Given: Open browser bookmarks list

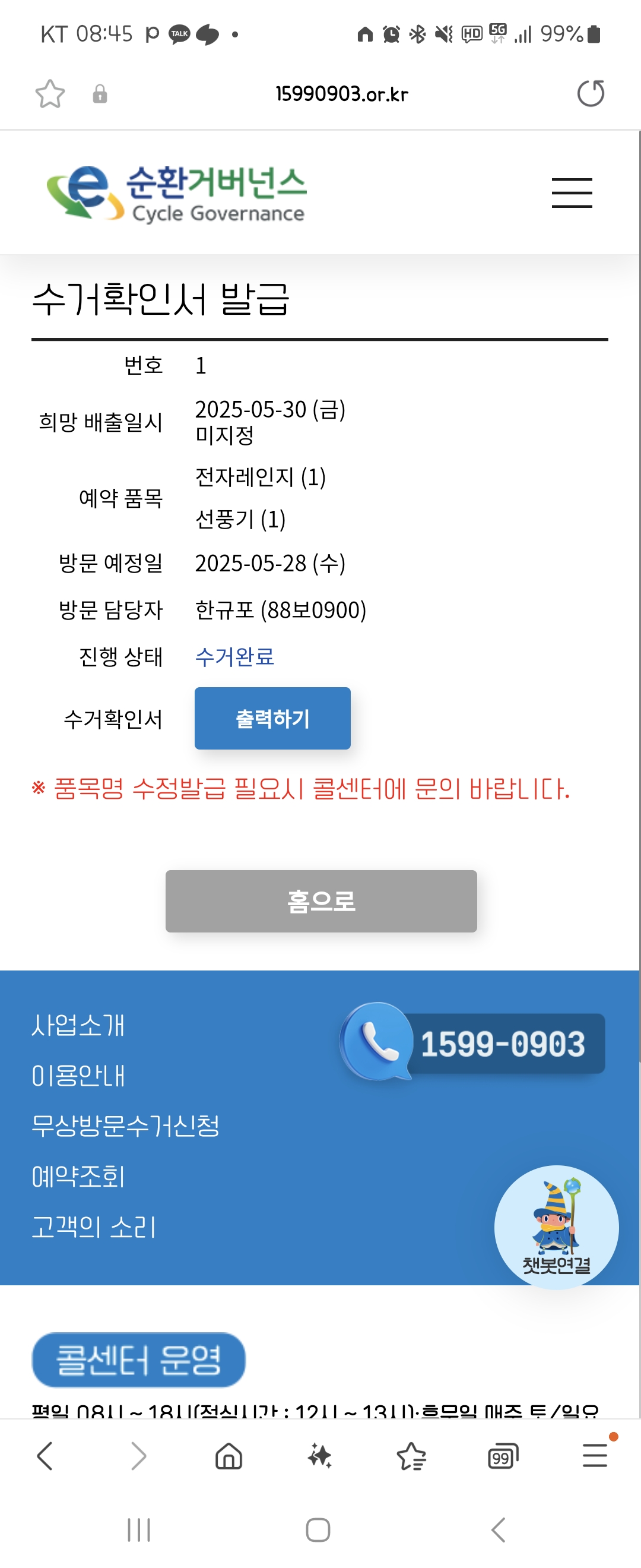Looking at the screenshot, I should [x=412, y=1456].
